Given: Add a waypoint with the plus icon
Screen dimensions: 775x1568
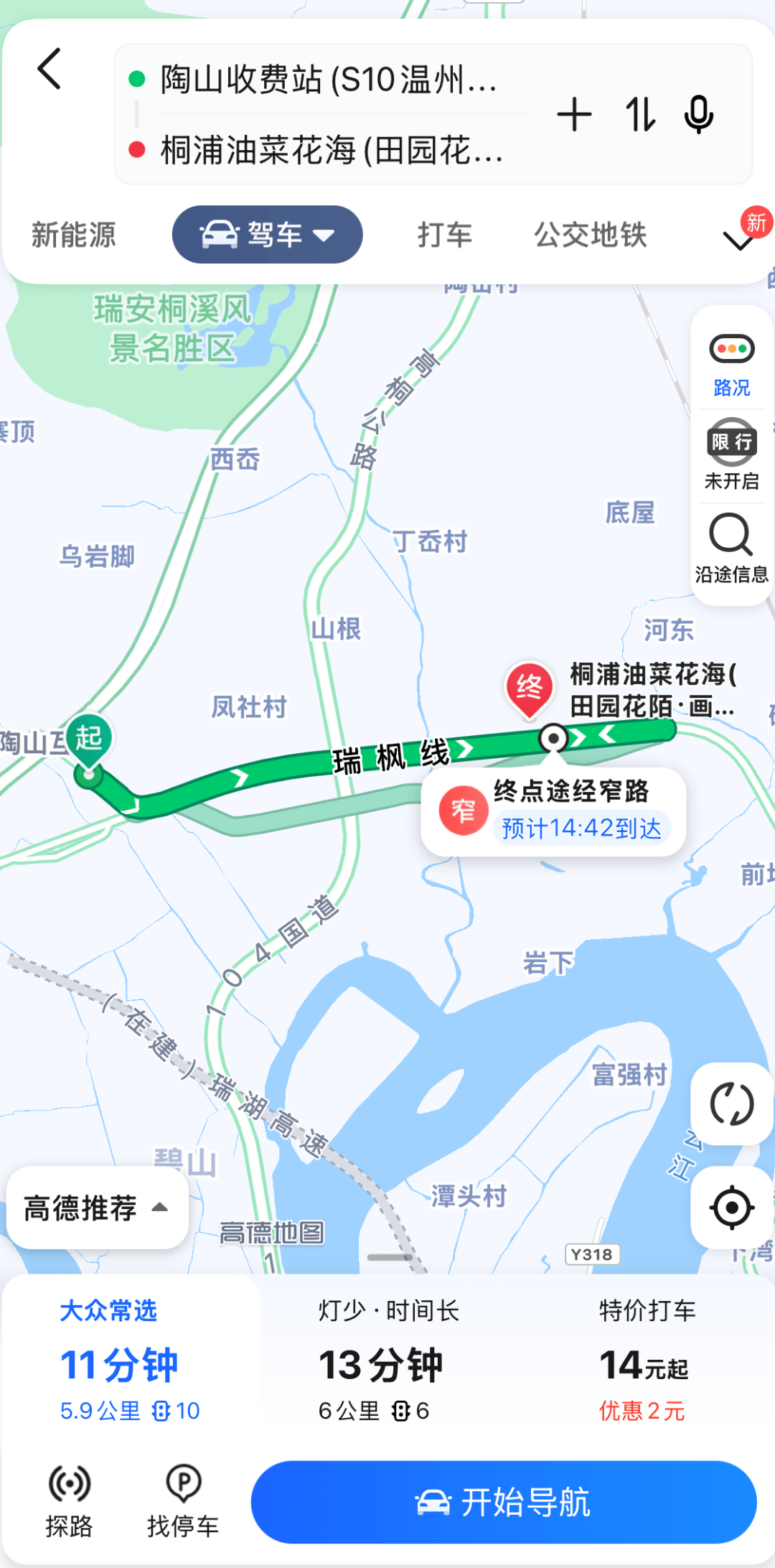Looking at the screenshot, I should [x=574, y=115].
